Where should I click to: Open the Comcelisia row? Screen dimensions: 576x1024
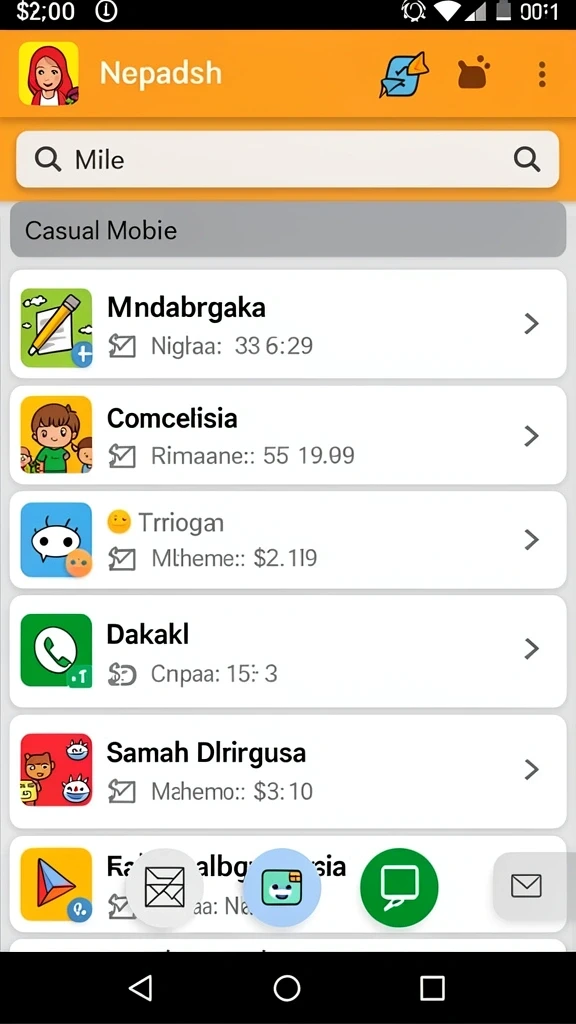coord(288,435)
